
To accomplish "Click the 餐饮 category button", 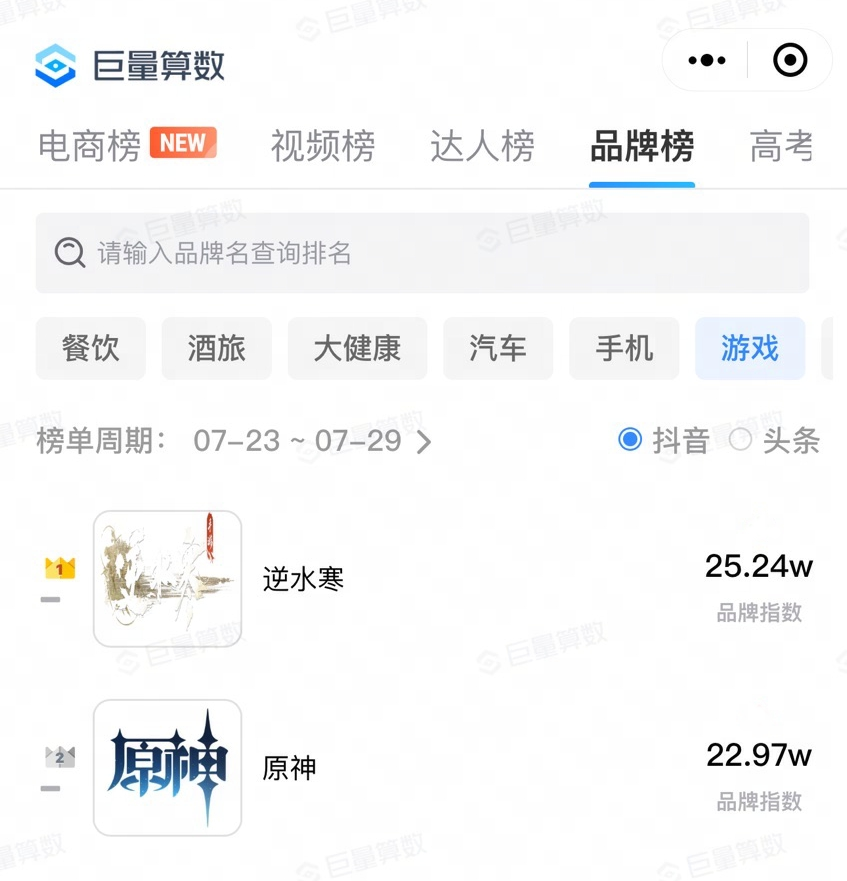I will tap(90, 348).
